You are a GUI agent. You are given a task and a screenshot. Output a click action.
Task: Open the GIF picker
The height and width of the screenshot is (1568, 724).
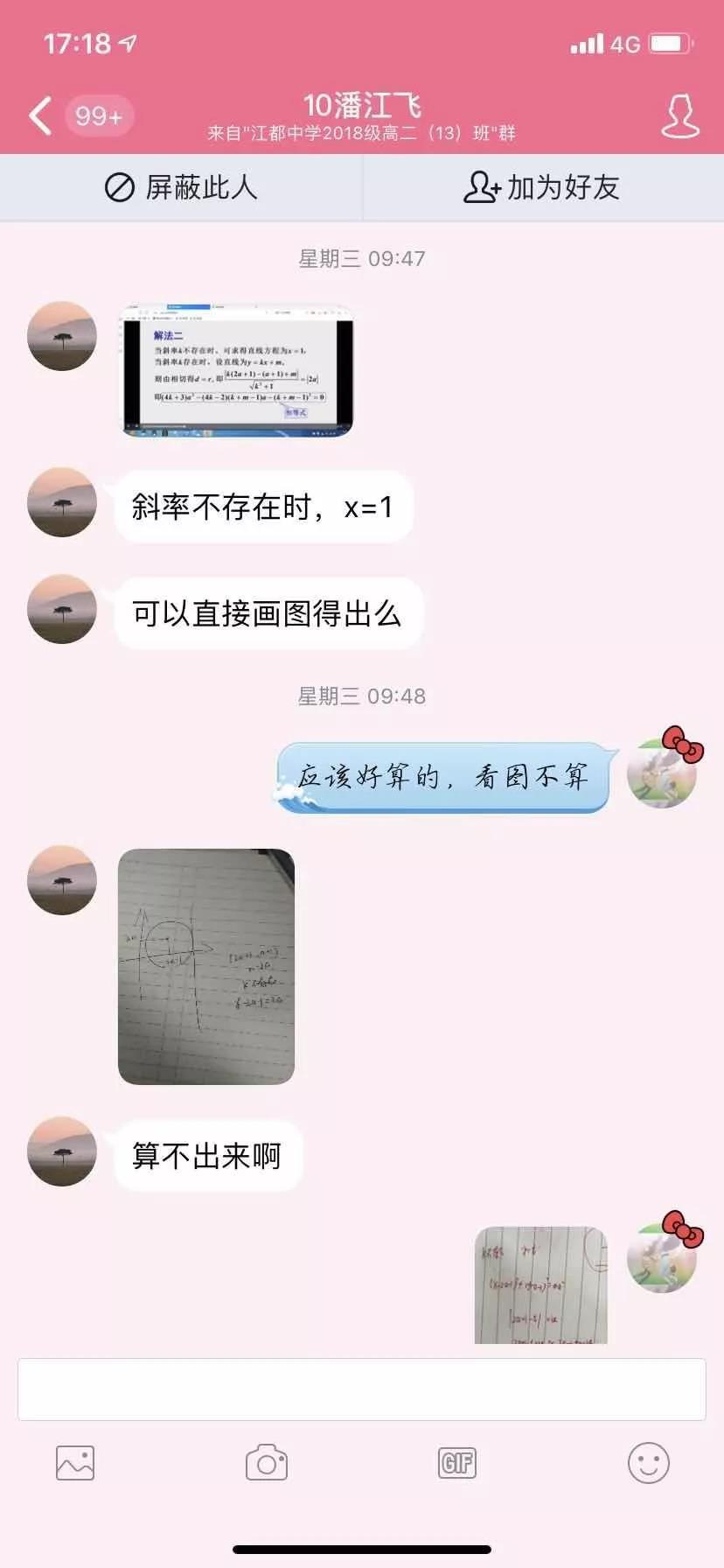pyautogui.click(x=457, y=1462)
